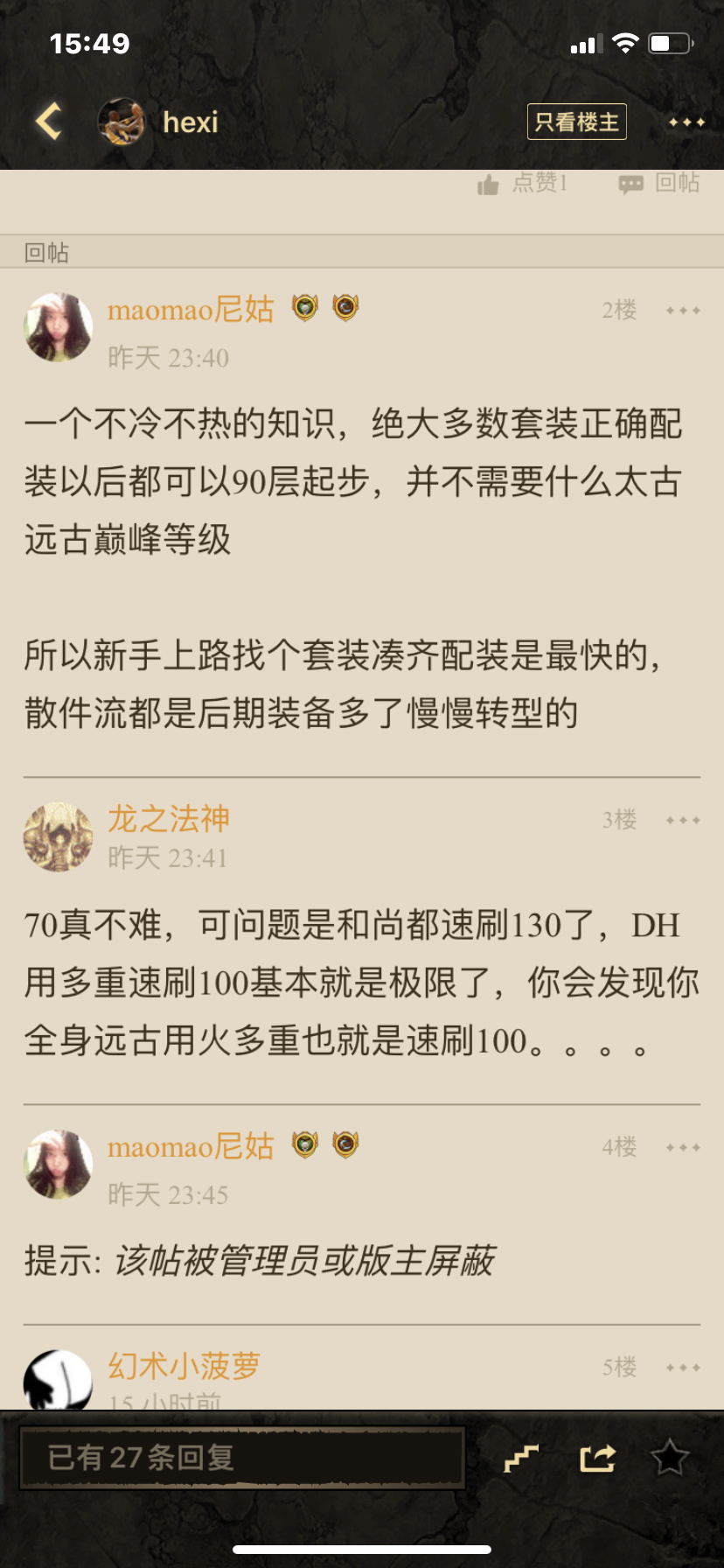Image resolution: width=724 pixels, height=1568 pixels.
Task: Reply to the post via 回帖
Action: point(659,183)
